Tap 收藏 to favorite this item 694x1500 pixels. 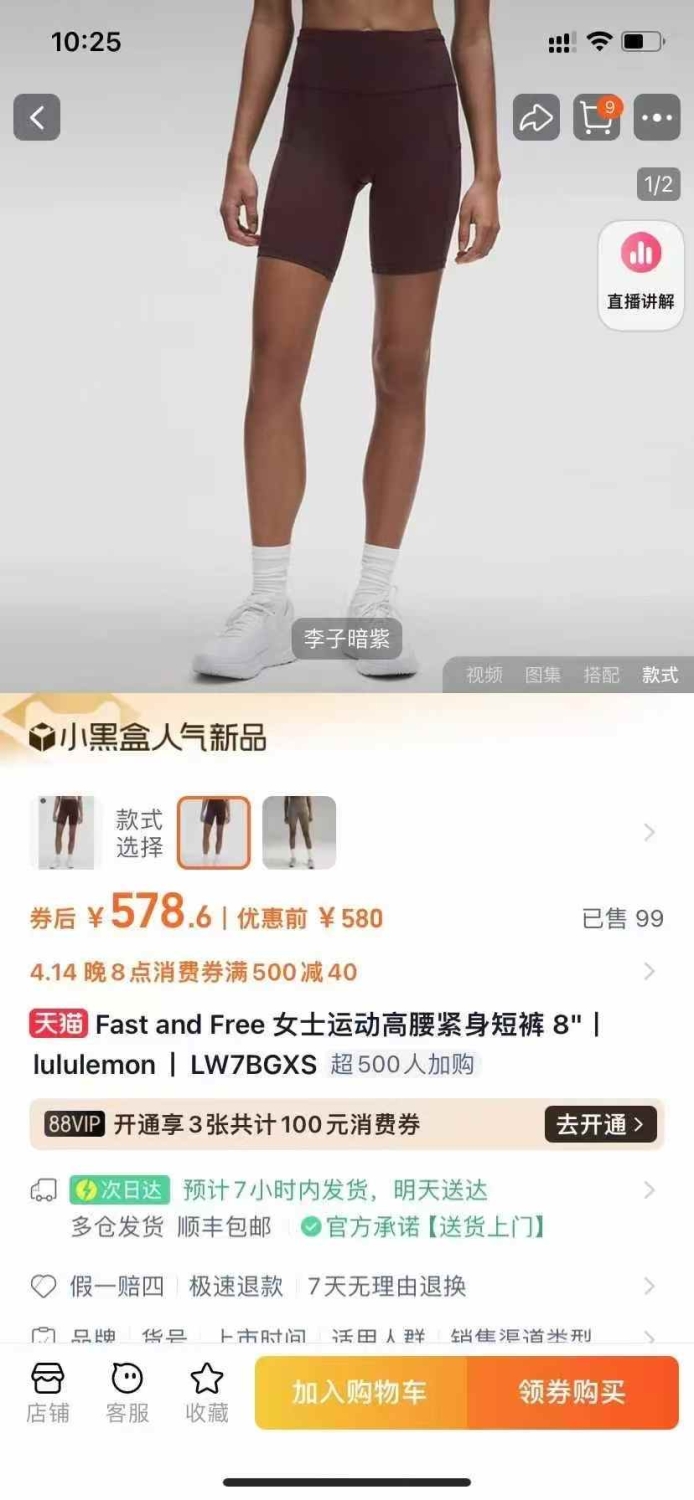[x=207, y=1392]
